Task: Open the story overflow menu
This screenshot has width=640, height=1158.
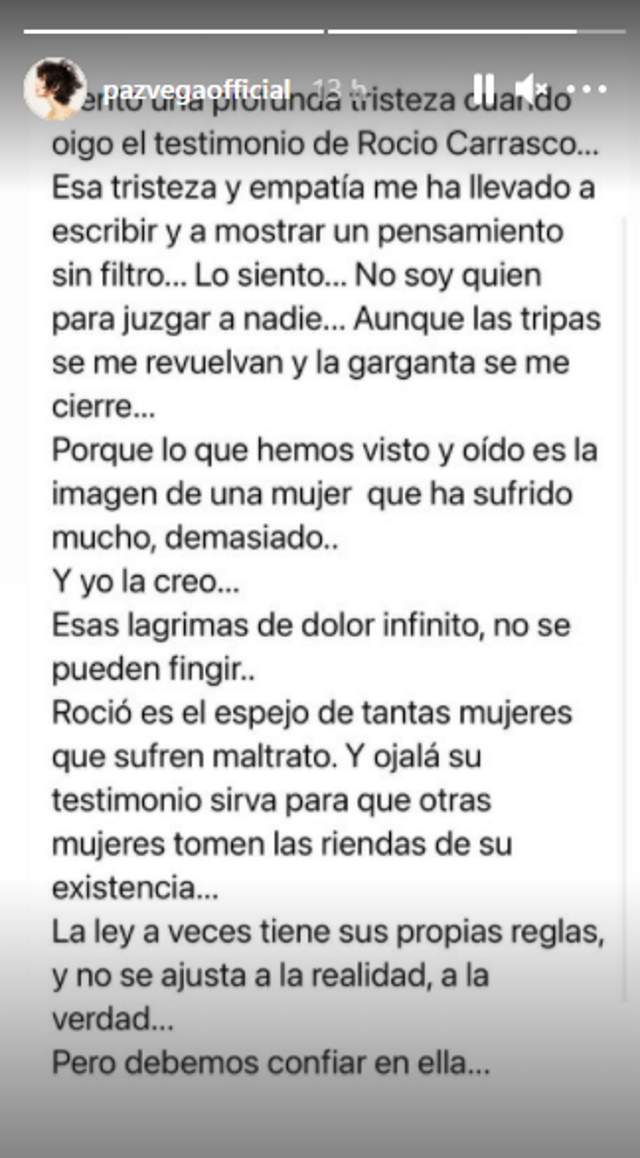Action: (x=588, y=89)
